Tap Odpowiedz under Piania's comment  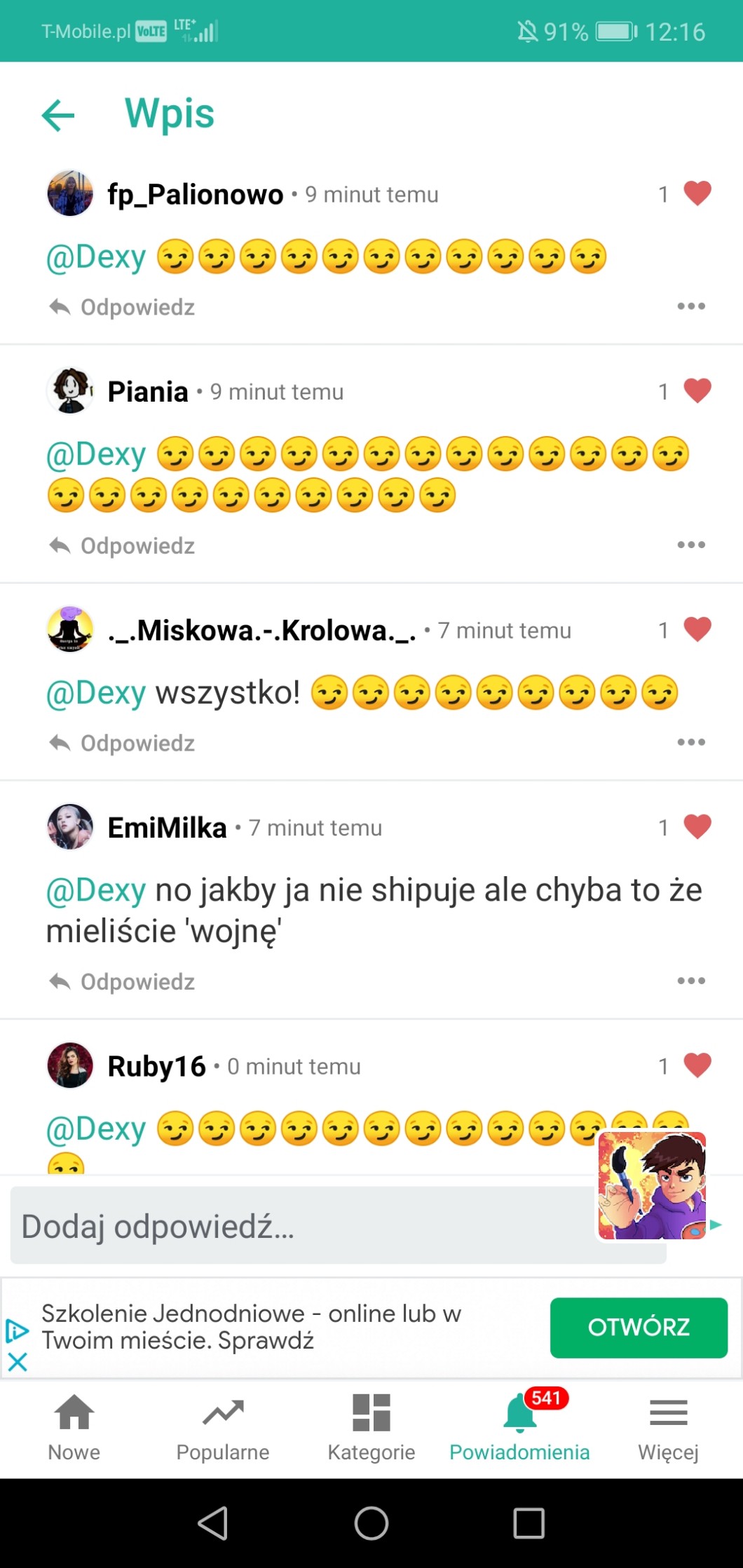[x=123, y=545]
